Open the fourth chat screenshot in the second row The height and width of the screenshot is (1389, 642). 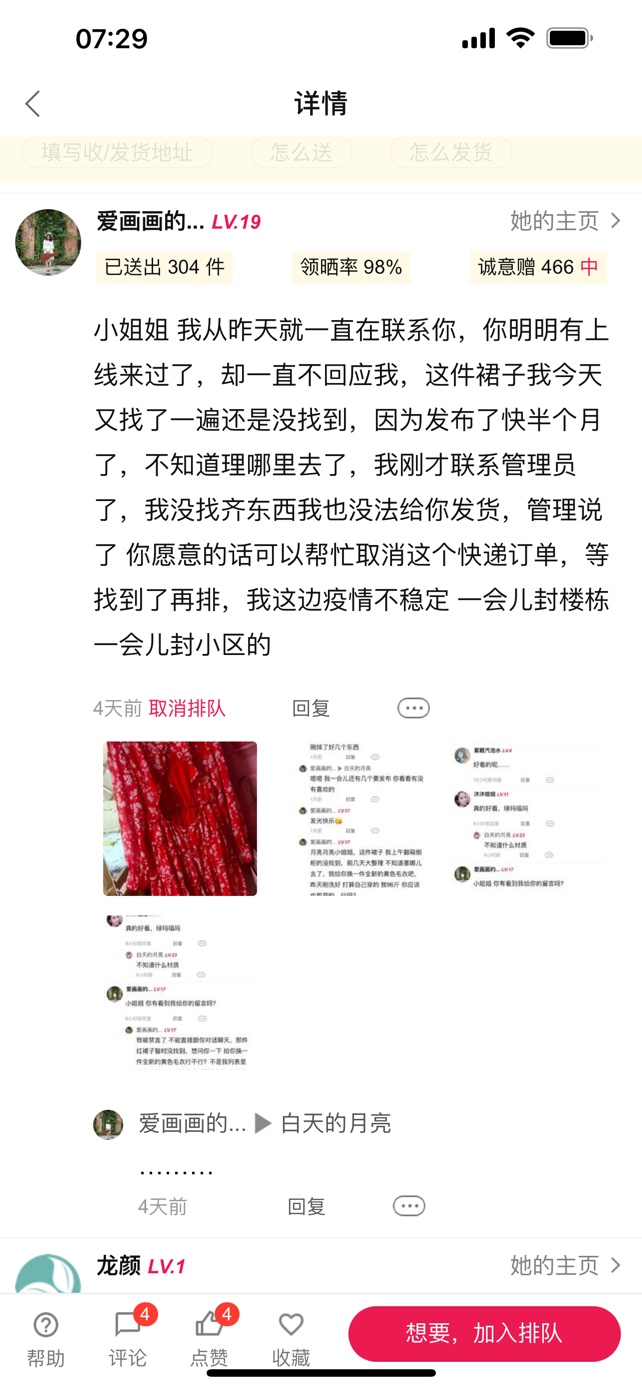[x=180, y=990]
